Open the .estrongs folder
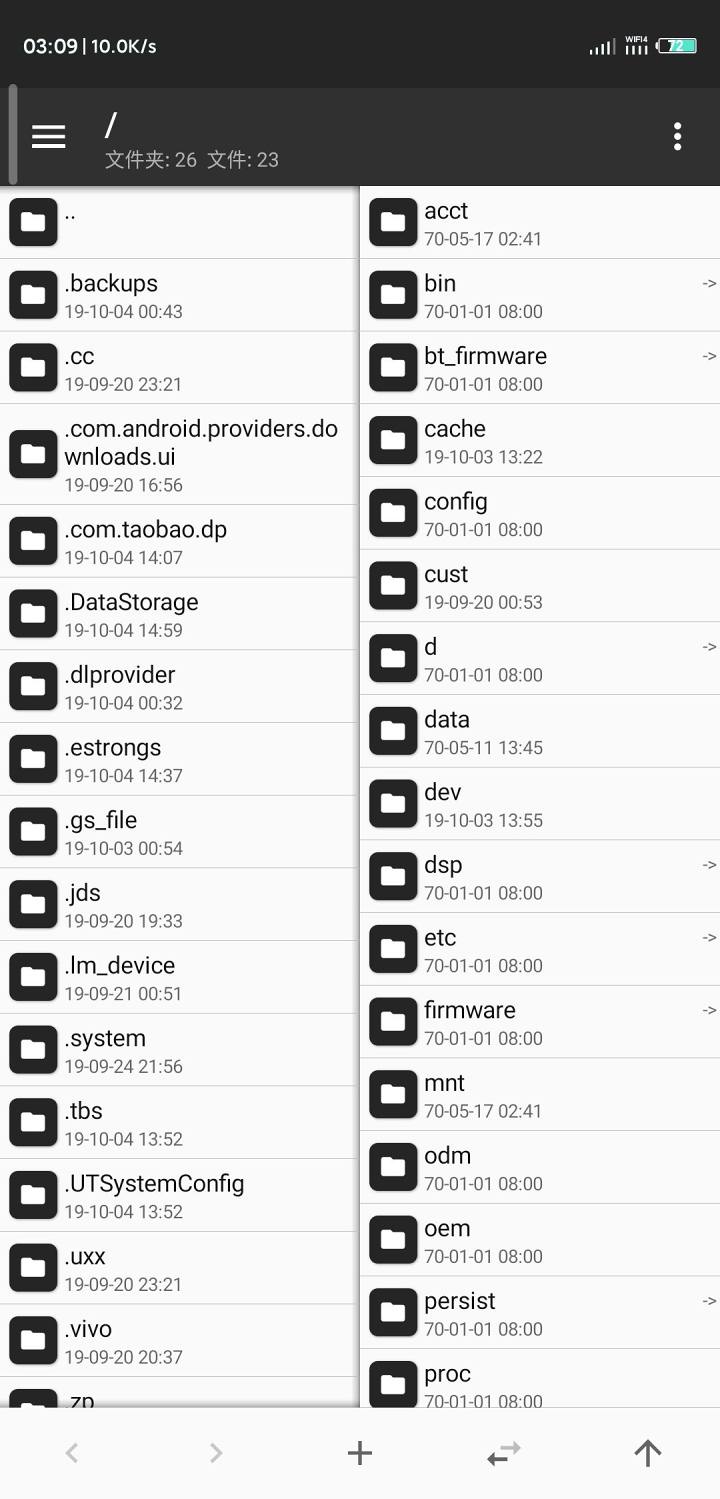The height and width of the screenshot is (1499, 720). 178,759
